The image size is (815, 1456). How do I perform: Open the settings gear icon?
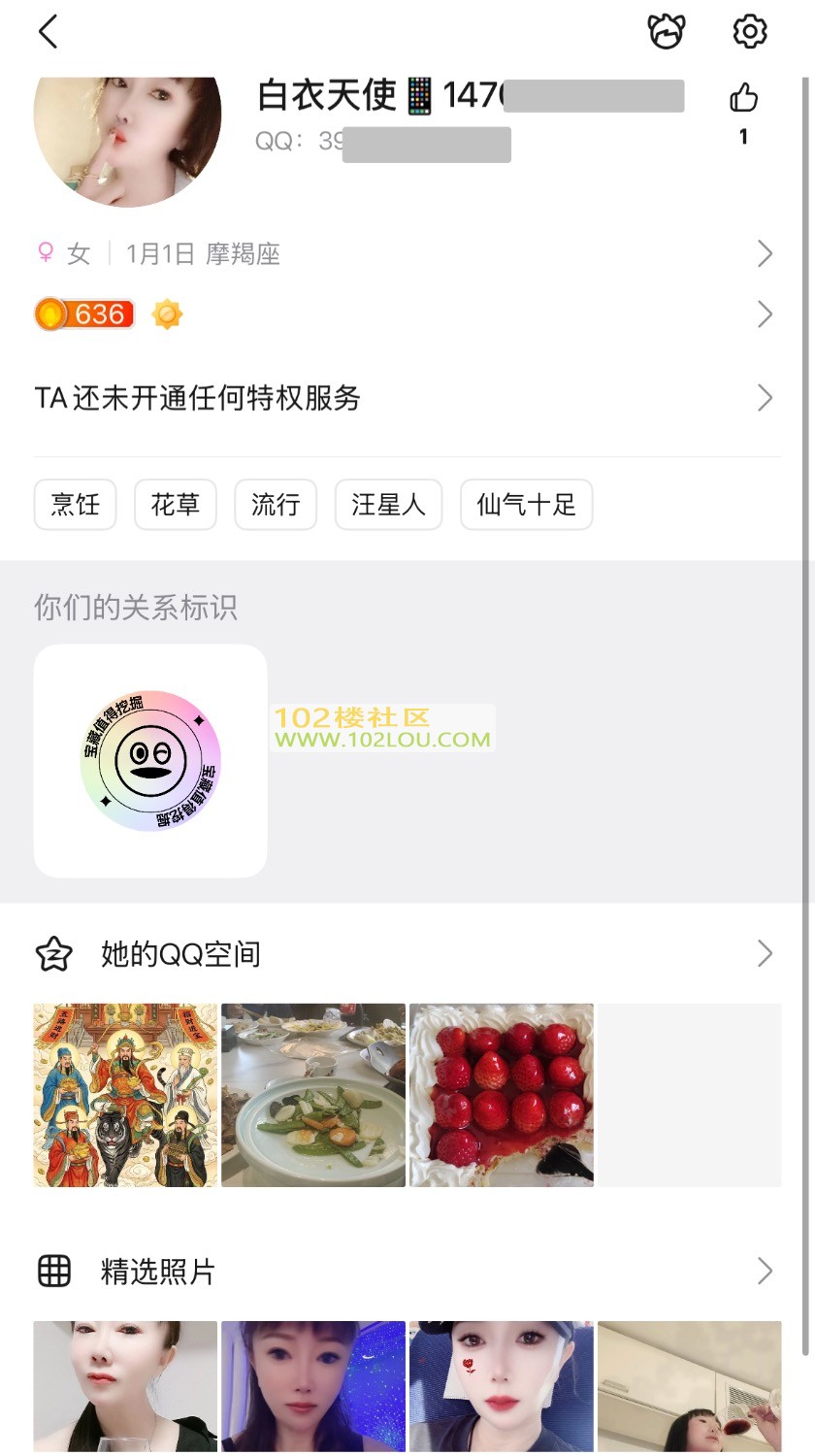(x=749, y=32)
